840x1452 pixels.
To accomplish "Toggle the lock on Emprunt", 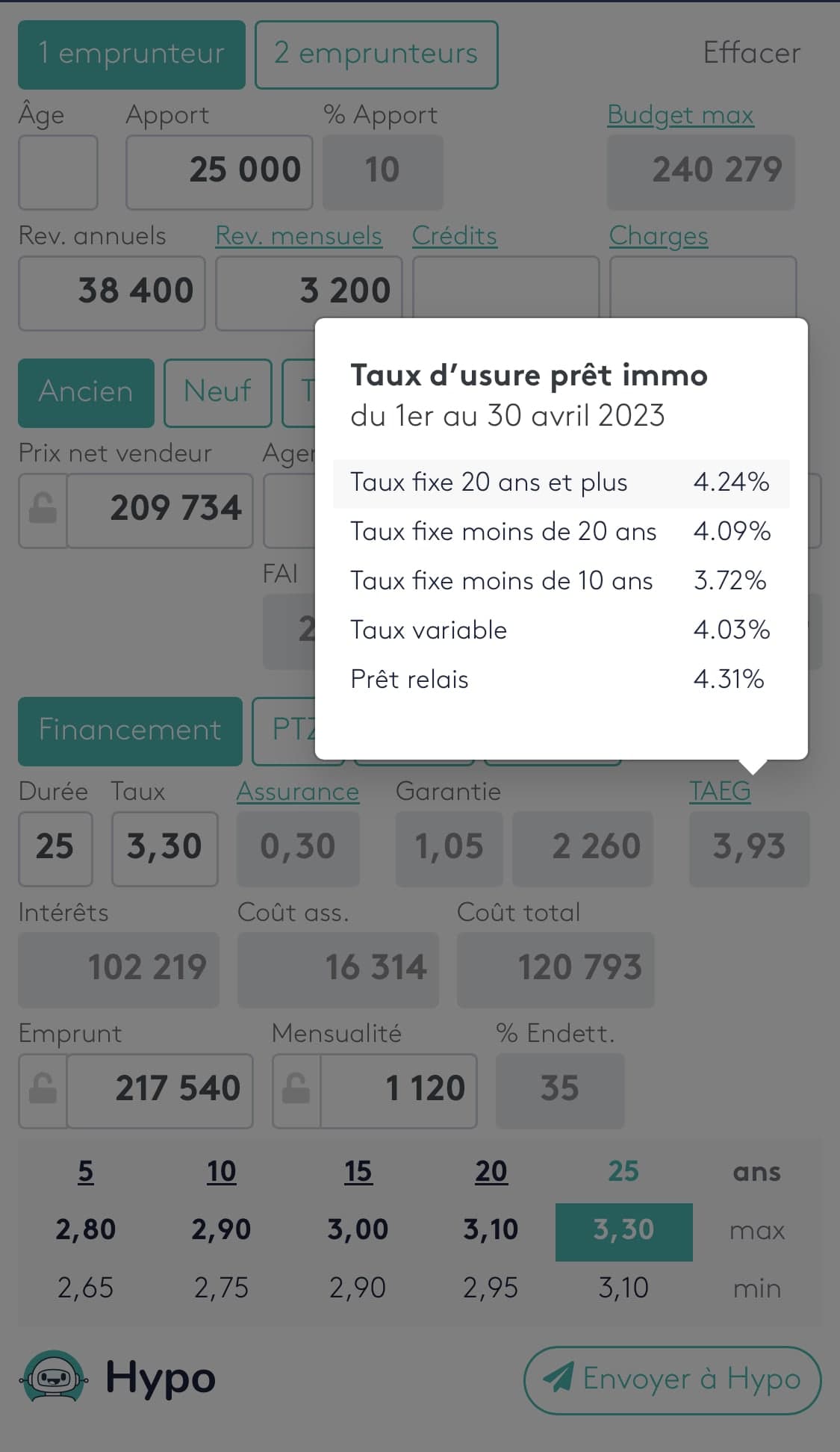I will [x=43, y=1090].
